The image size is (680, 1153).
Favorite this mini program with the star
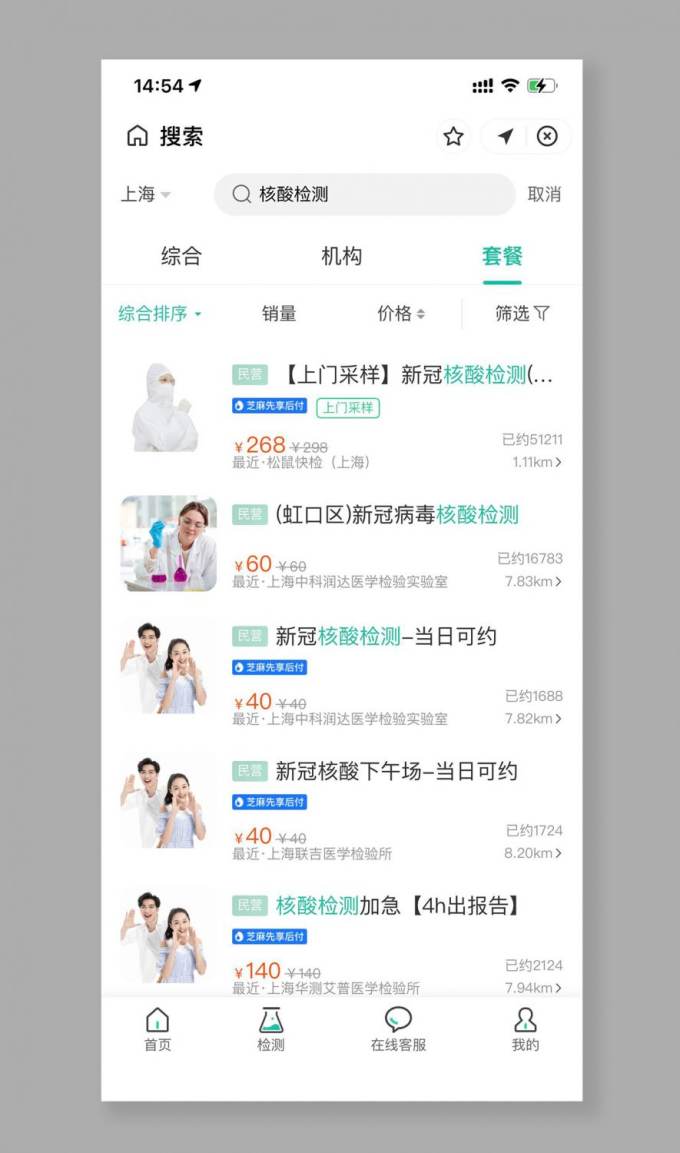tap(454, 137)
